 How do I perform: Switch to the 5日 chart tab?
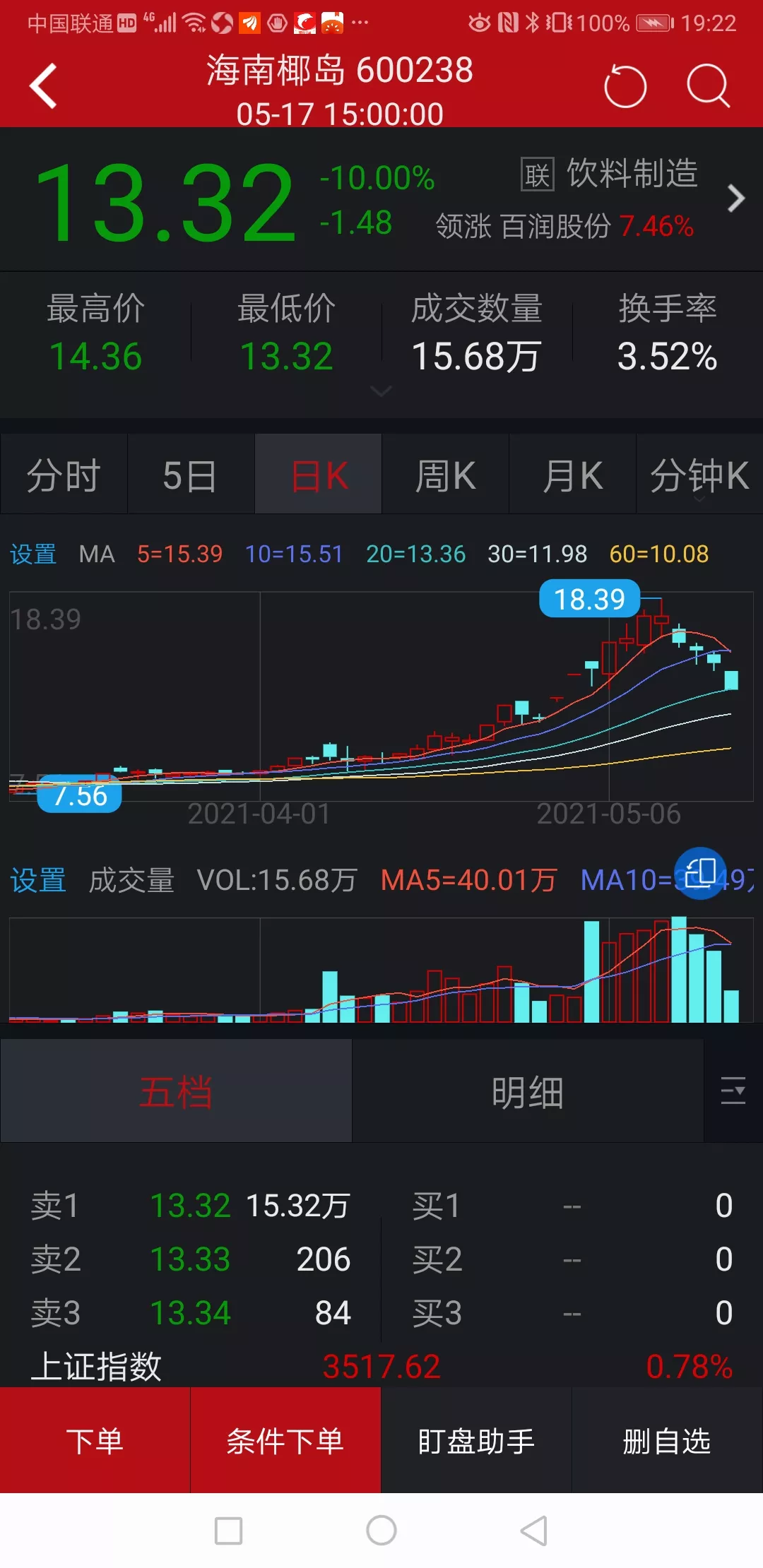coord(190,475)
